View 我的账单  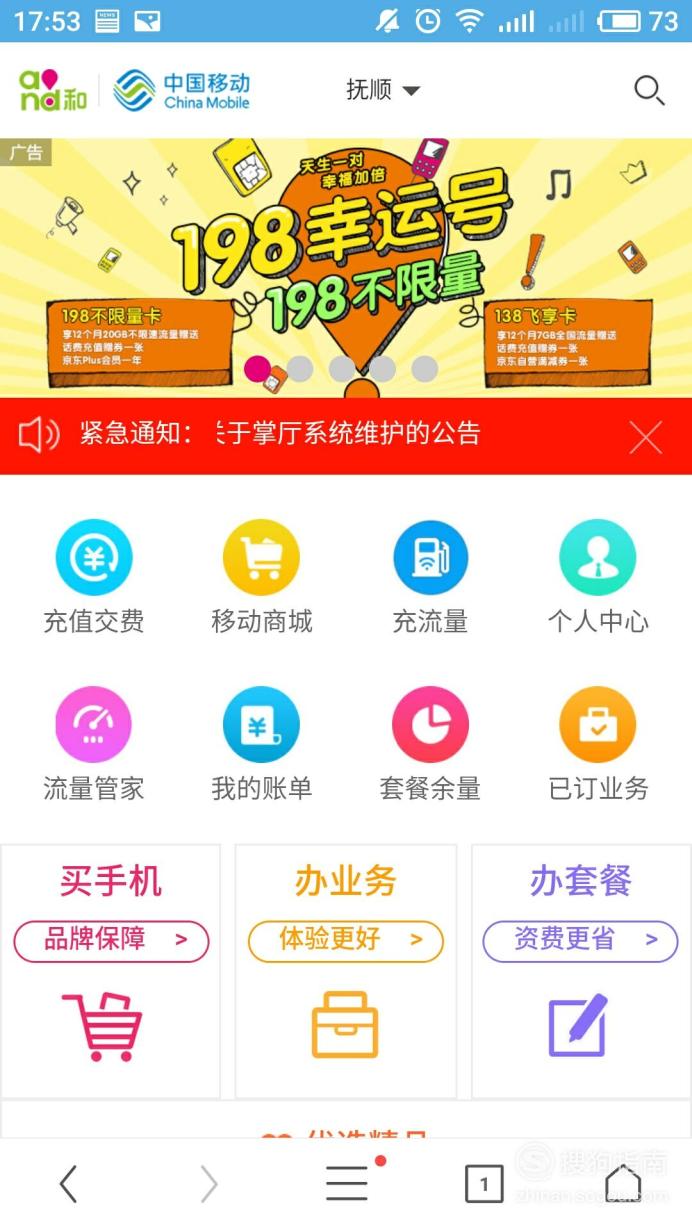(x=262, y=745)
